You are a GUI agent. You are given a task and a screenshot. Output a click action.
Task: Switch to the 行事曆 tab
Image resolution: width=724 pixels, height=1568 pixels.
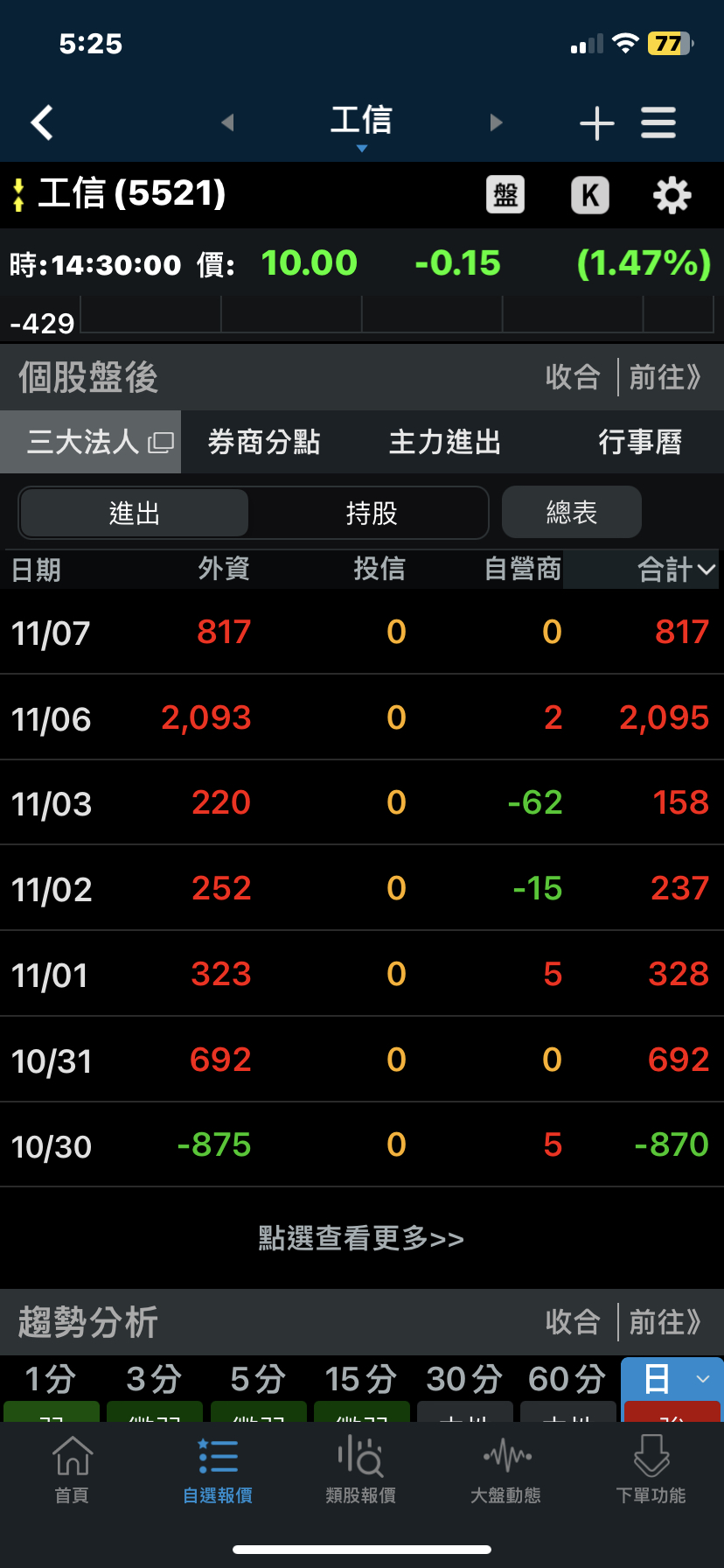(x=640, y=442)
